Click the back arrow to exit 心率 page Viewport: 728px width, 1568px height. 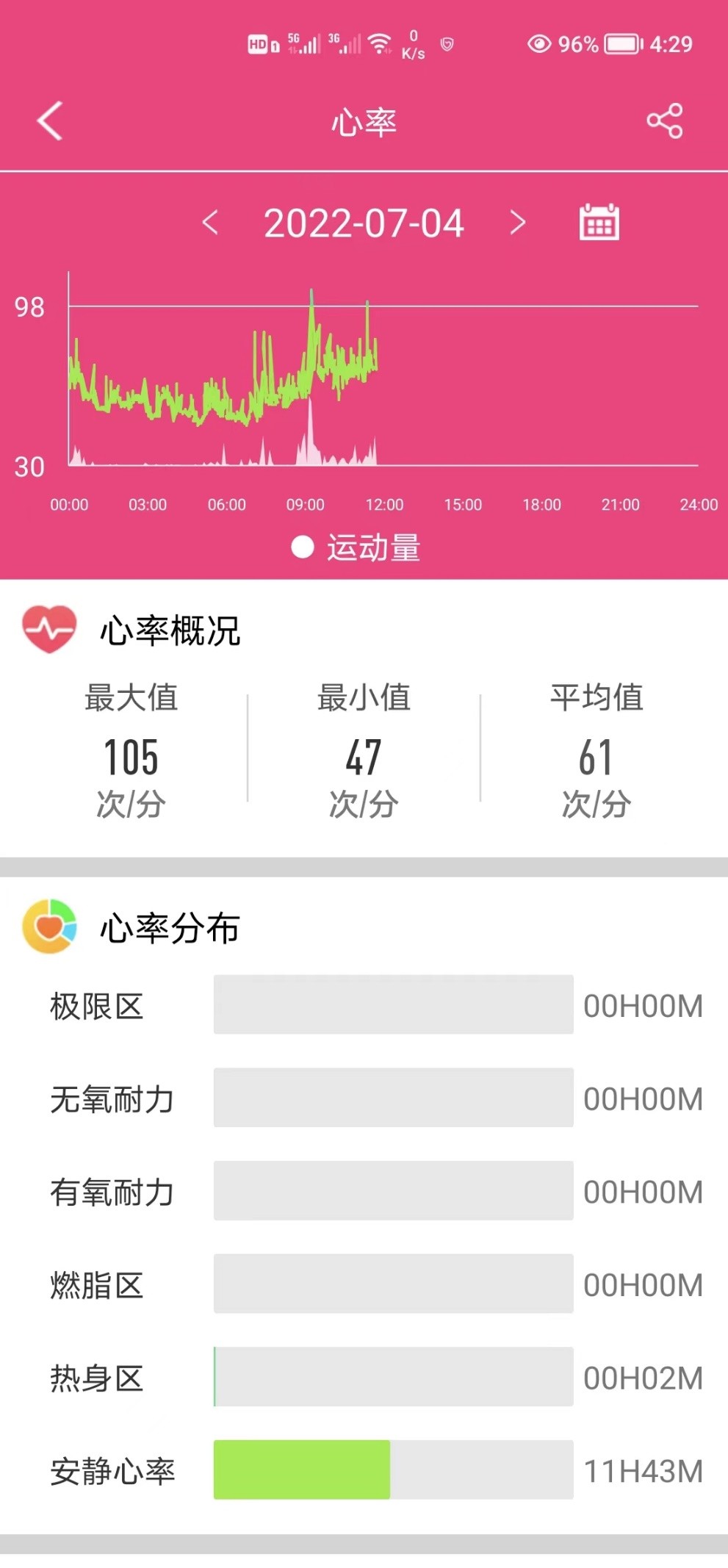point(49,120)
